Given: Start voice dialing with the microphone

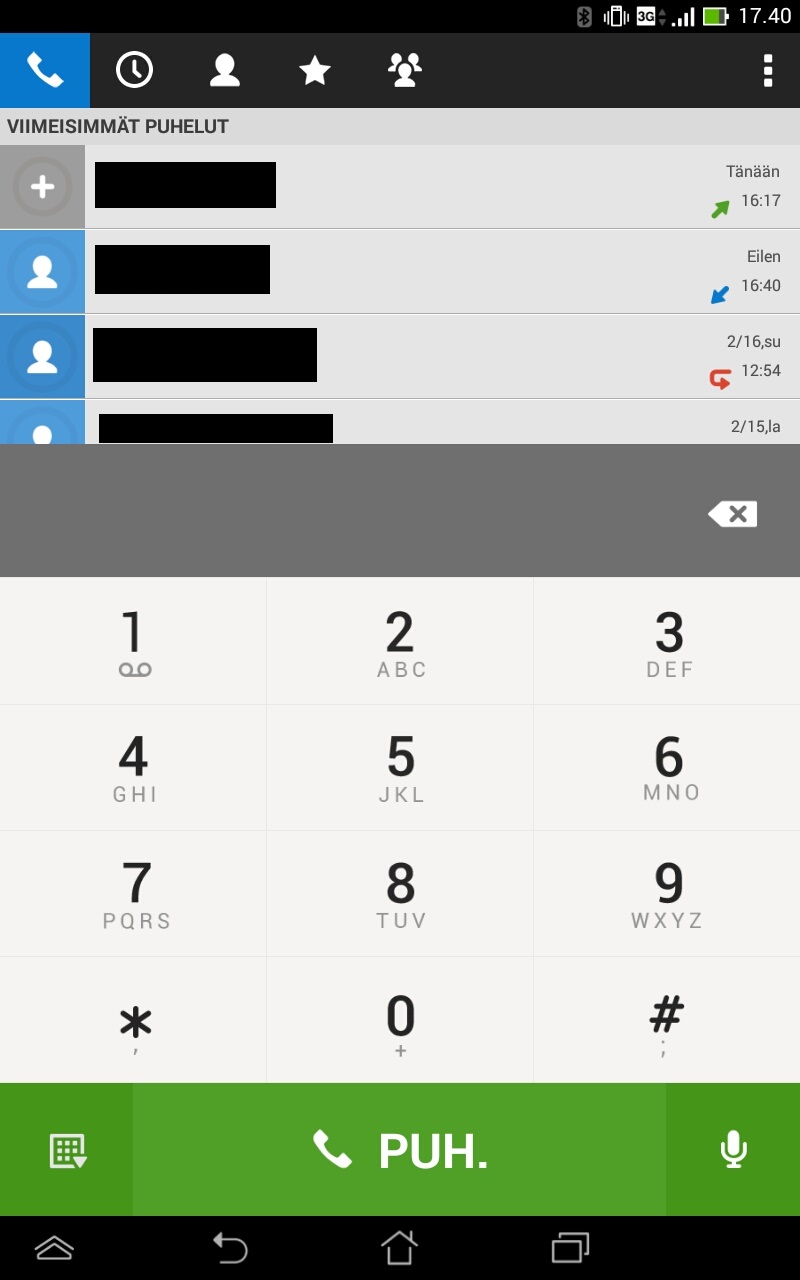Looking at the screenshot, I should tap(733, 1150).
